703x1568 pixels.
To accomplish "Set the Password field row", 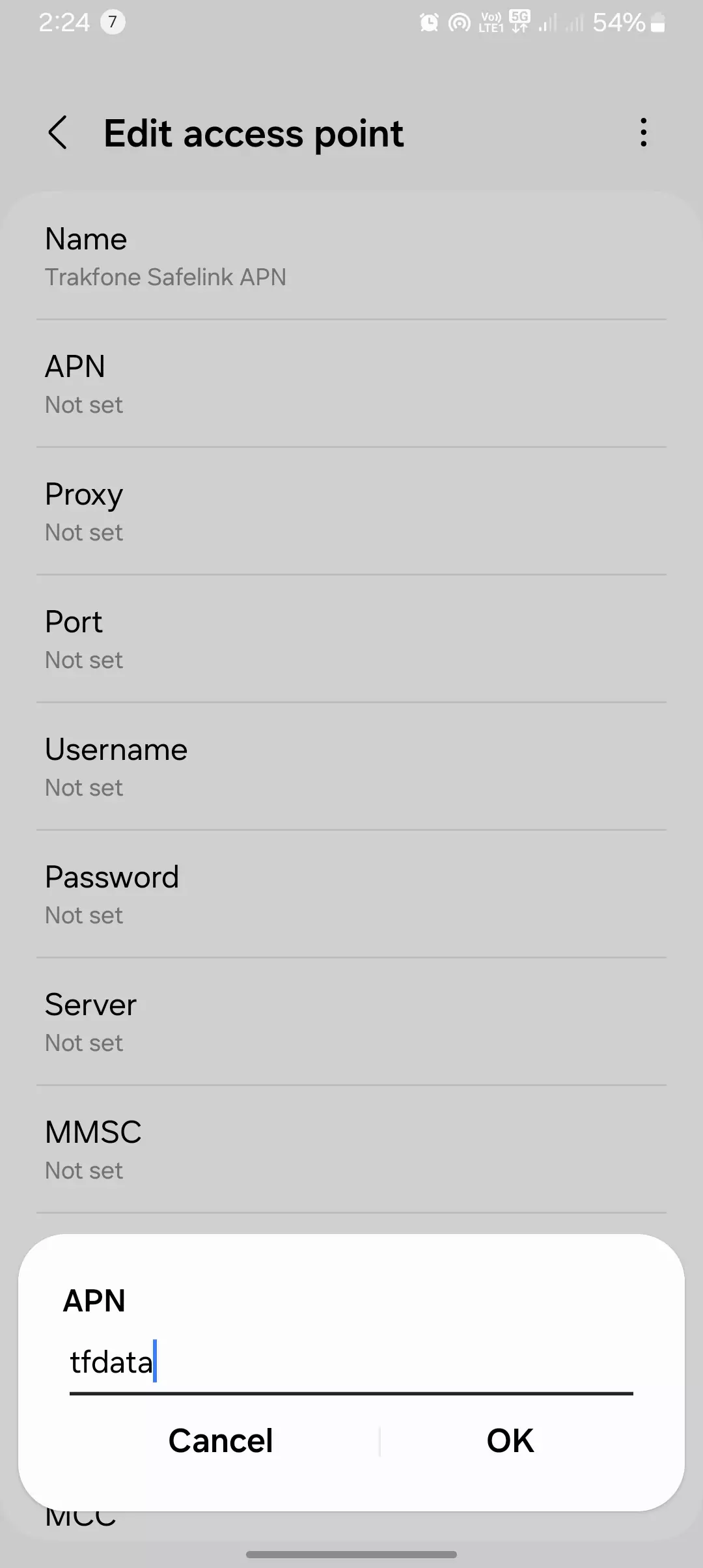I will (351, 895).
